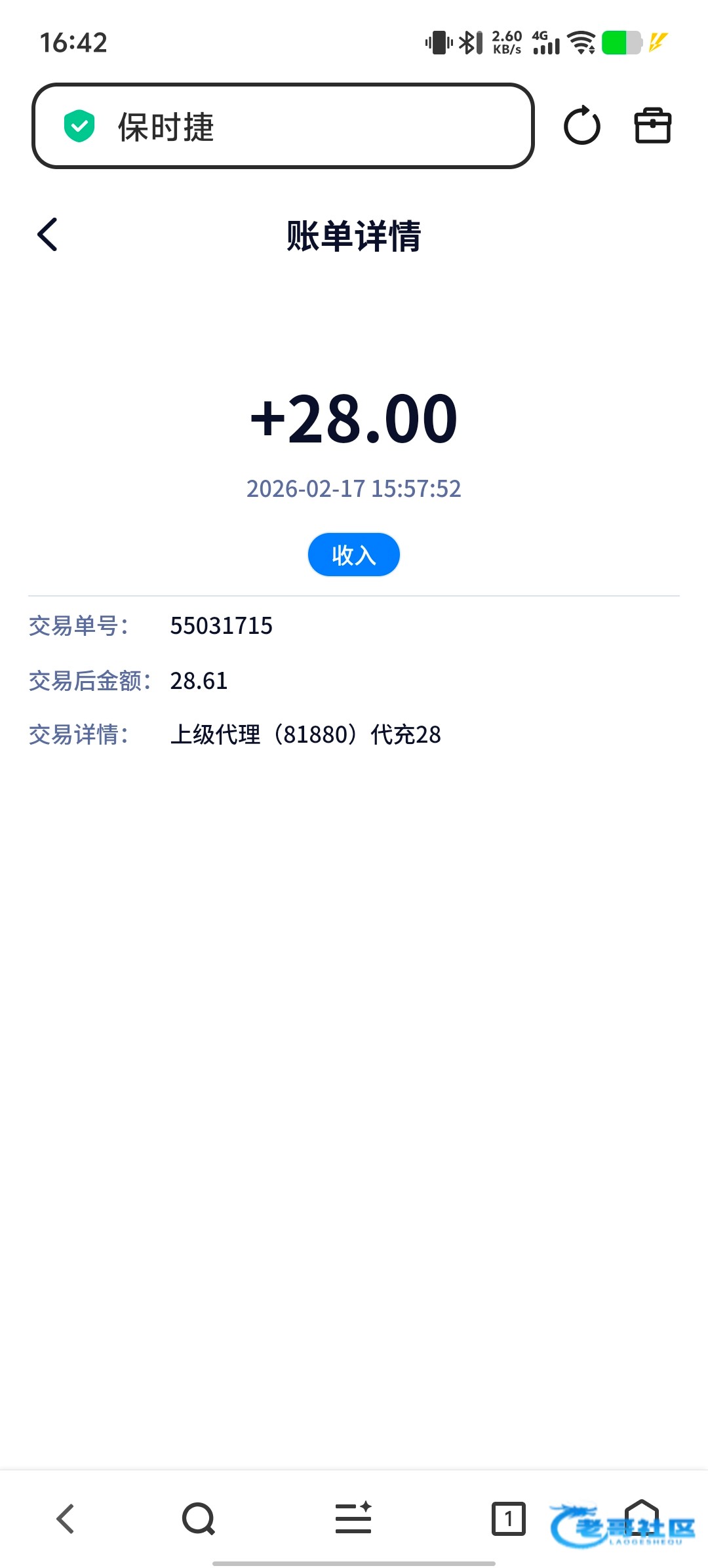
Task: Tap the browser back arrow at bottom
Action: click(66, 1518)
